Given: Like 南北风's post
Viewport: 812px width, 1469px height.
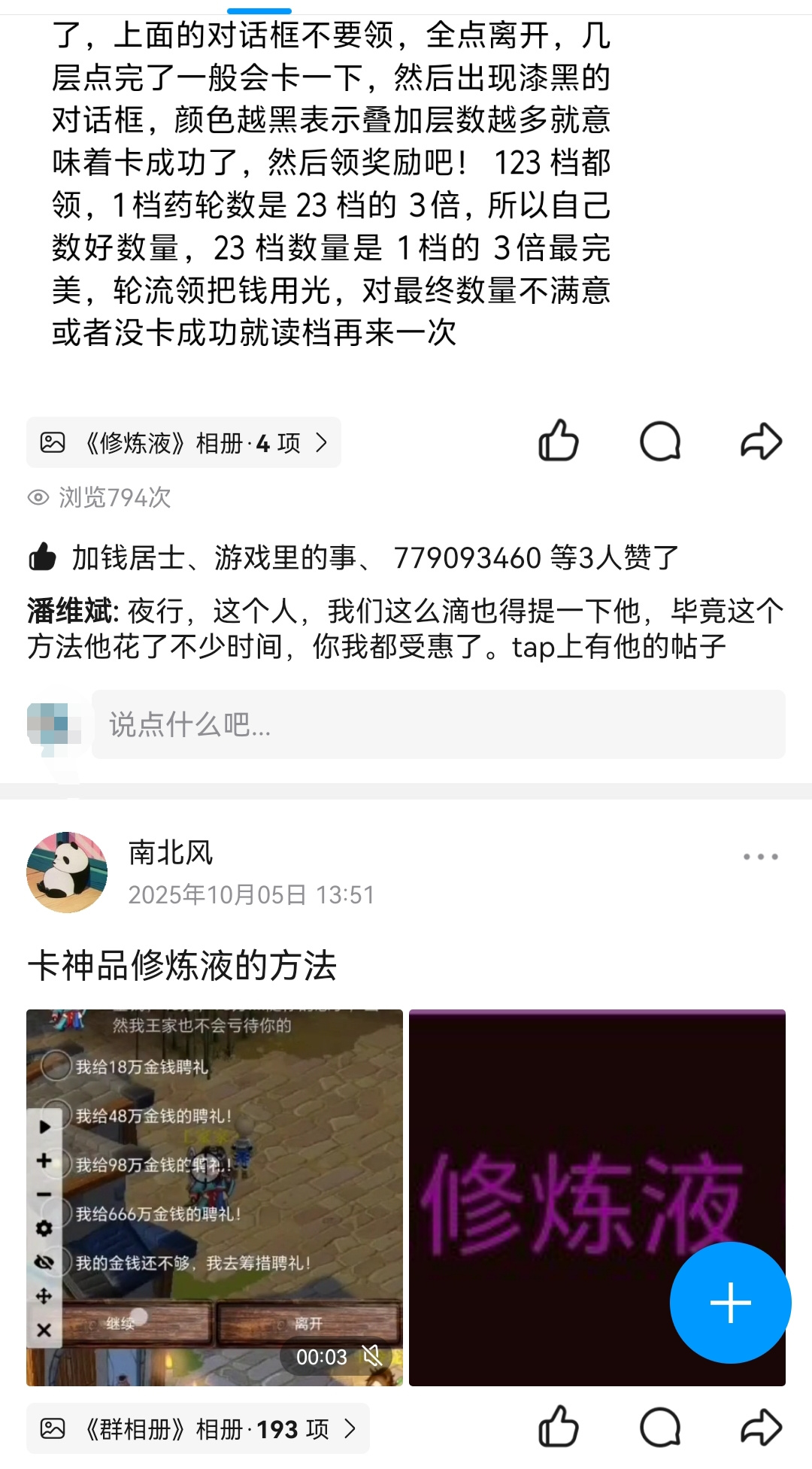Looking at the screenshot, I should pos(559,1427).
